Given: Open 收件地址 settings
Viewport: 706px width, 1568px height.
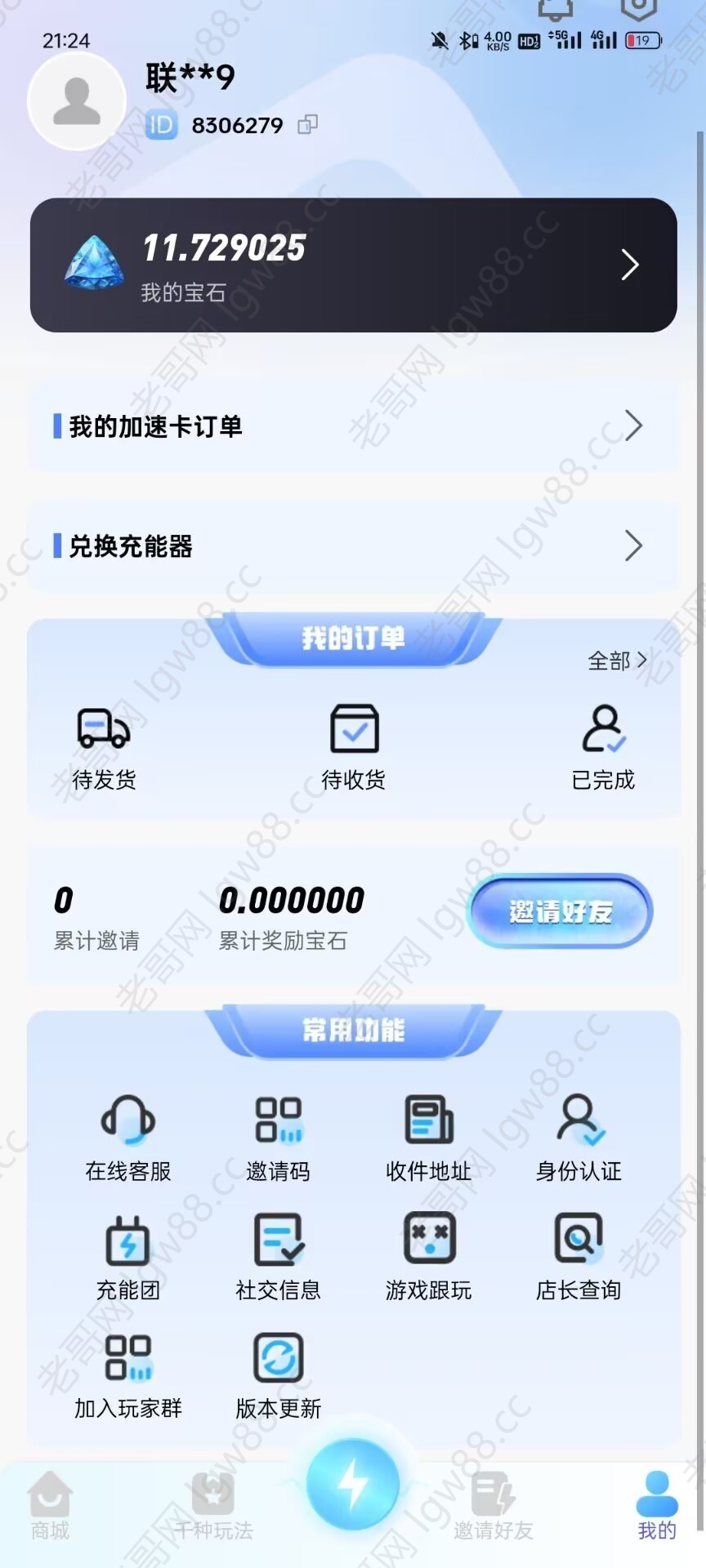Looking at the screenshot, I should coord(429,1137).
